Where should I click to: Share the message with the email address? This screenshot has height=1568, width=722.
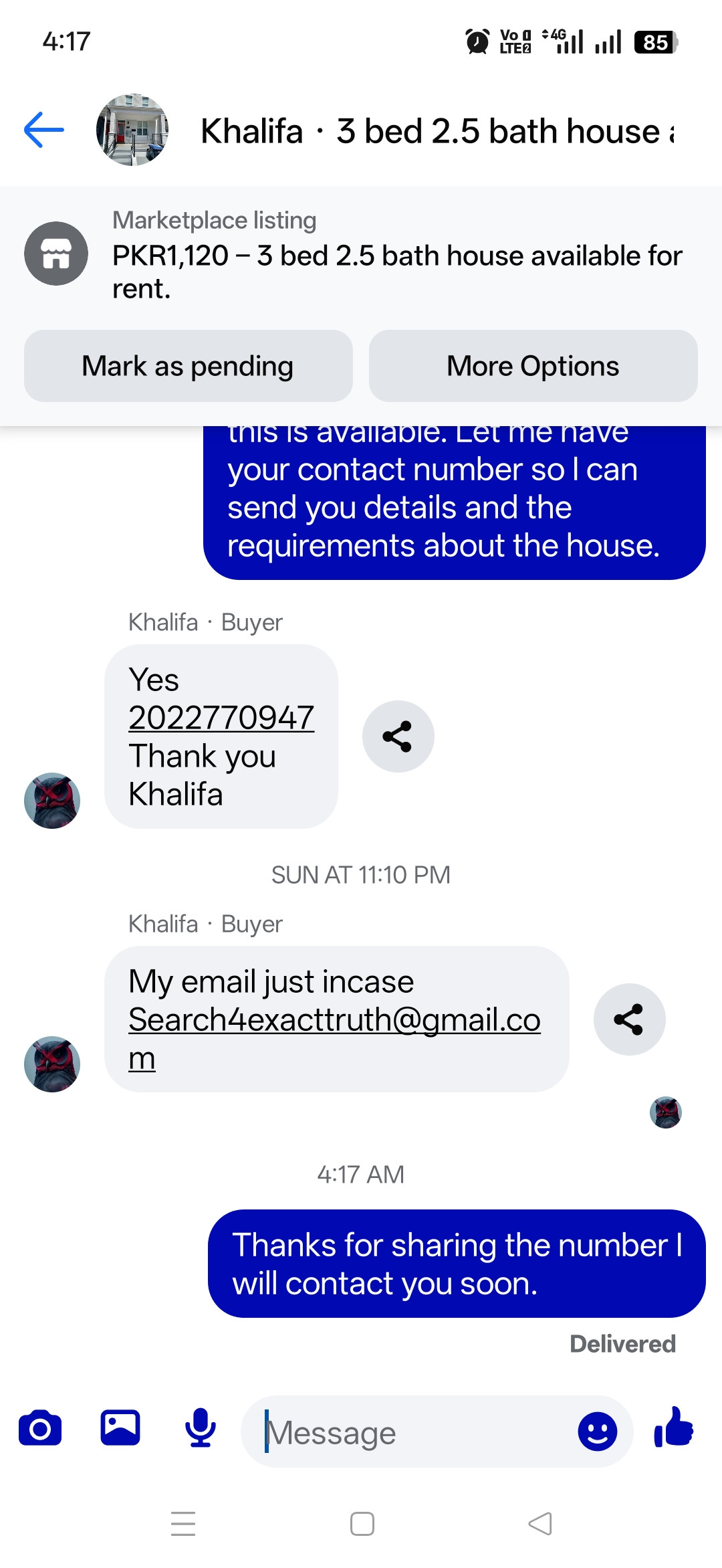click(629, 1019)
